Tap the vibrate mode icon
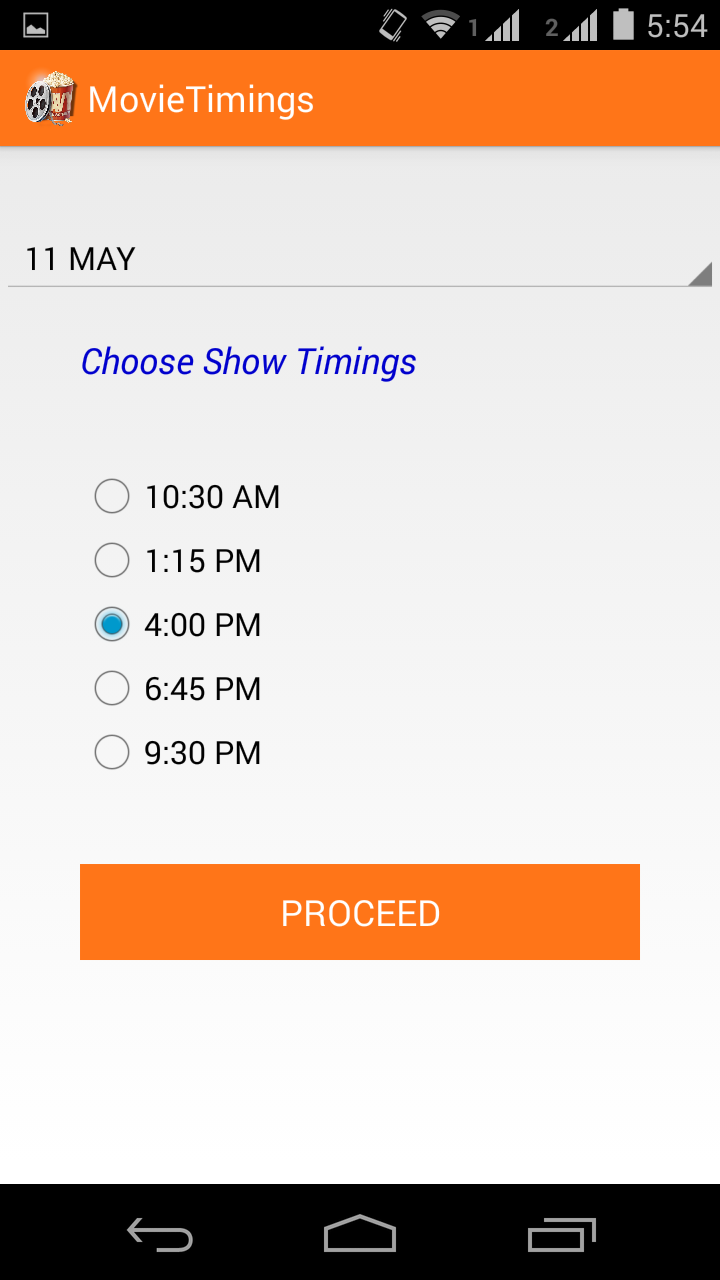This screenshot has height=1280, width=720. (392, 23)
